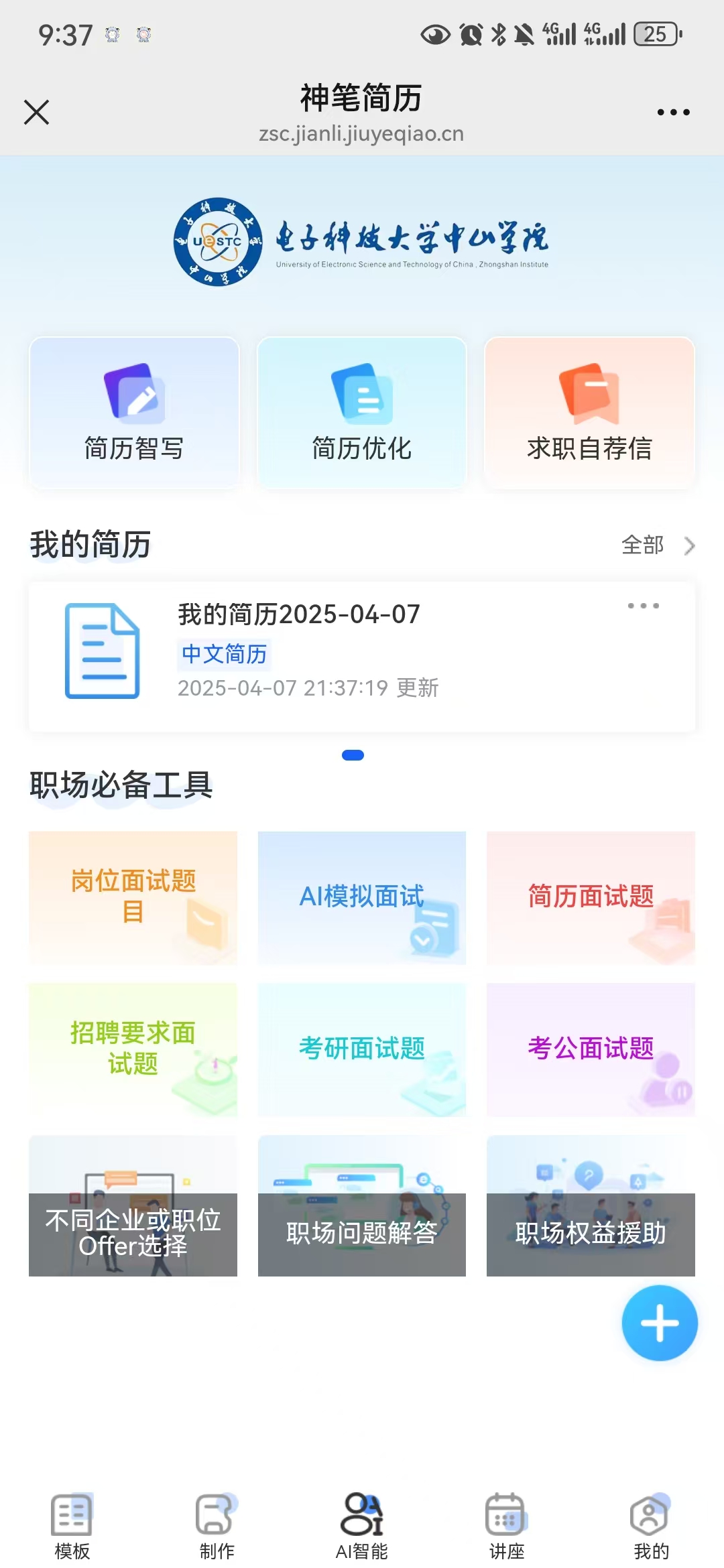This screenshot has height=1568, width=724.
Task: Open resume 我的简历2025-04-07
Action: pyautogui.click(x=362, y=657)
